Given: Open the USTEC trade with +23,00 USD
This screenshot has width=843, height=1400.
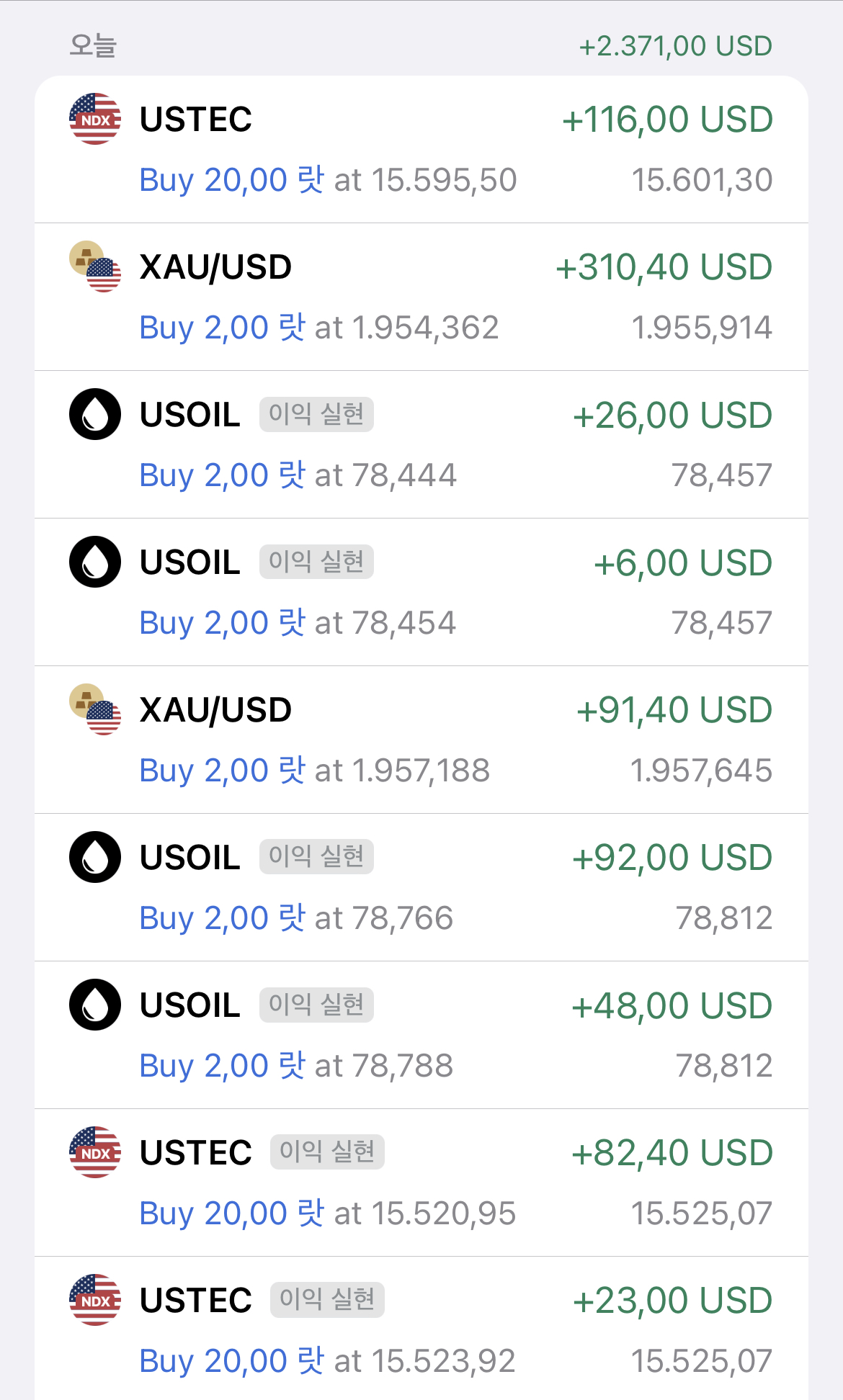Looking at the screenshot, I should coord(421,1329).
